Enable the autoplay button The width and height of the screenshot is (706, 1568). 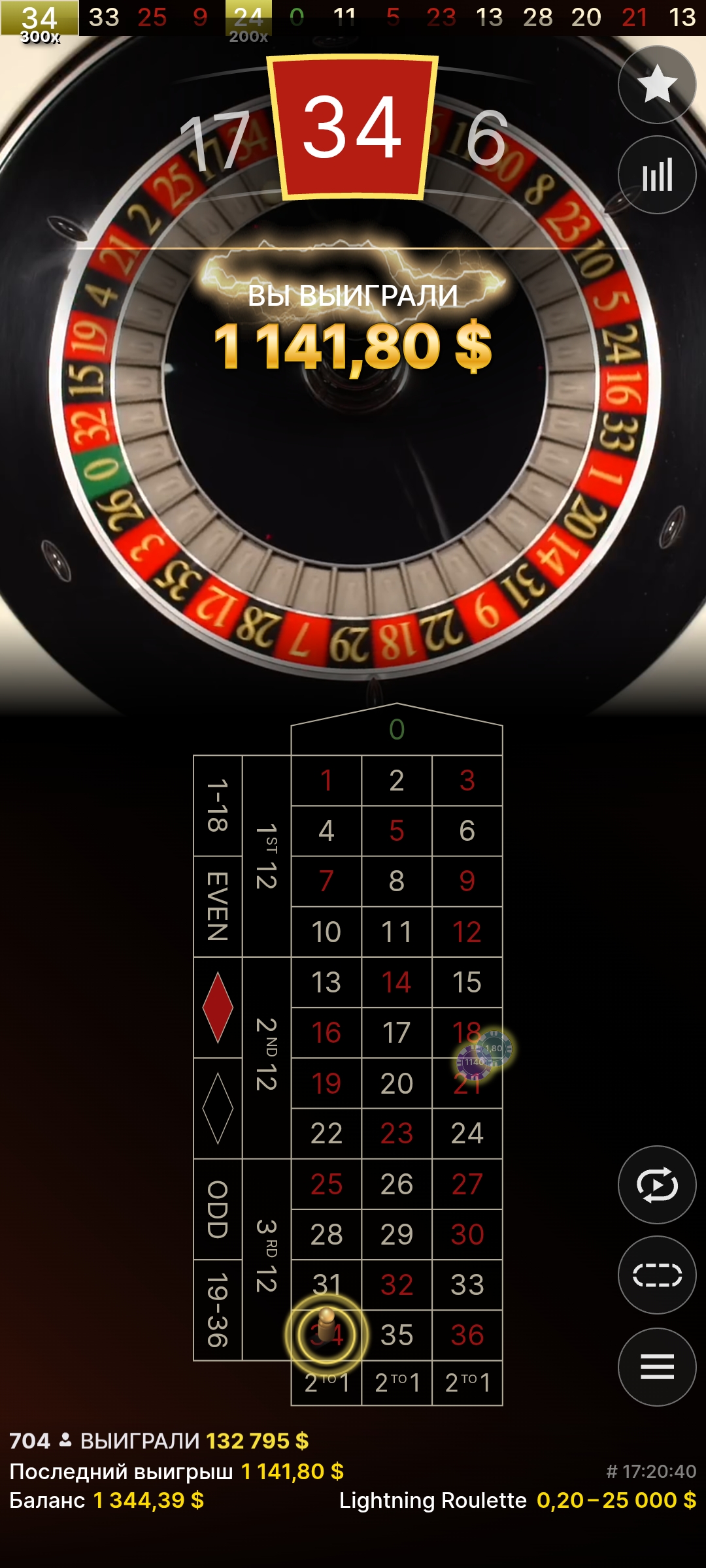click(657, 1184)
